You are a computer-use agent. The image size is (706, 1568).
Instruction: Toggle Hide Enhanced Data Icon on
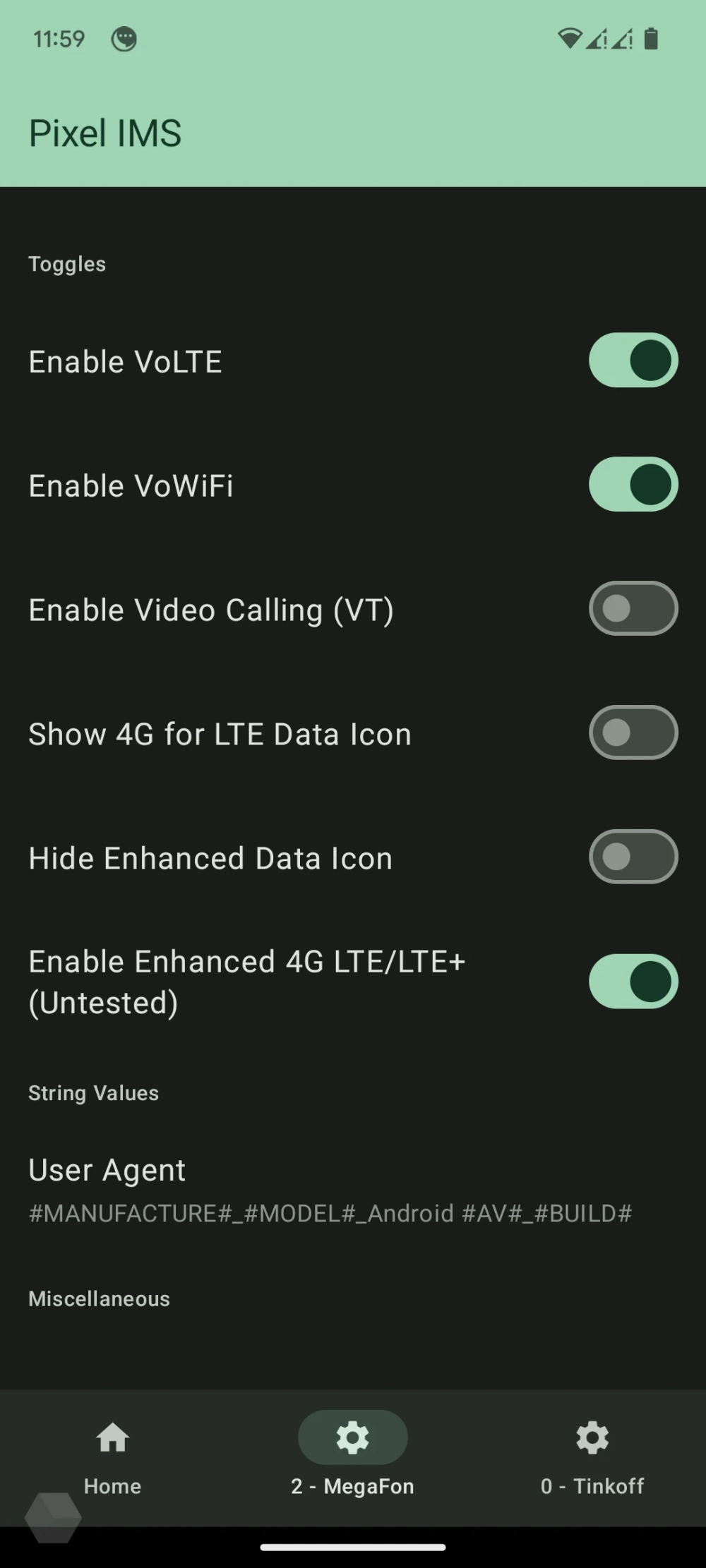coord(633,857)
